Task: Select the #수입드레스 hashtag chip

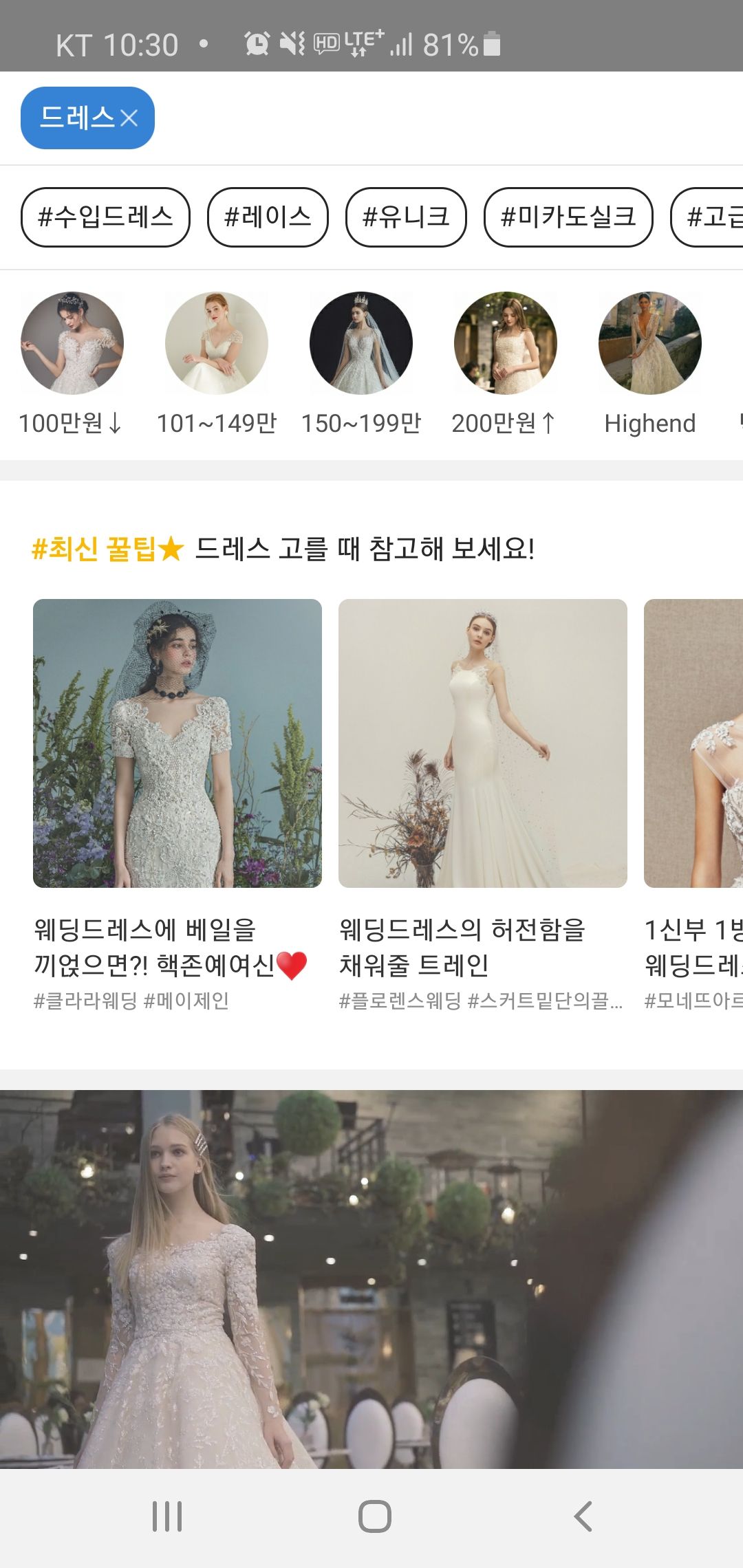Action: (105, 217)
